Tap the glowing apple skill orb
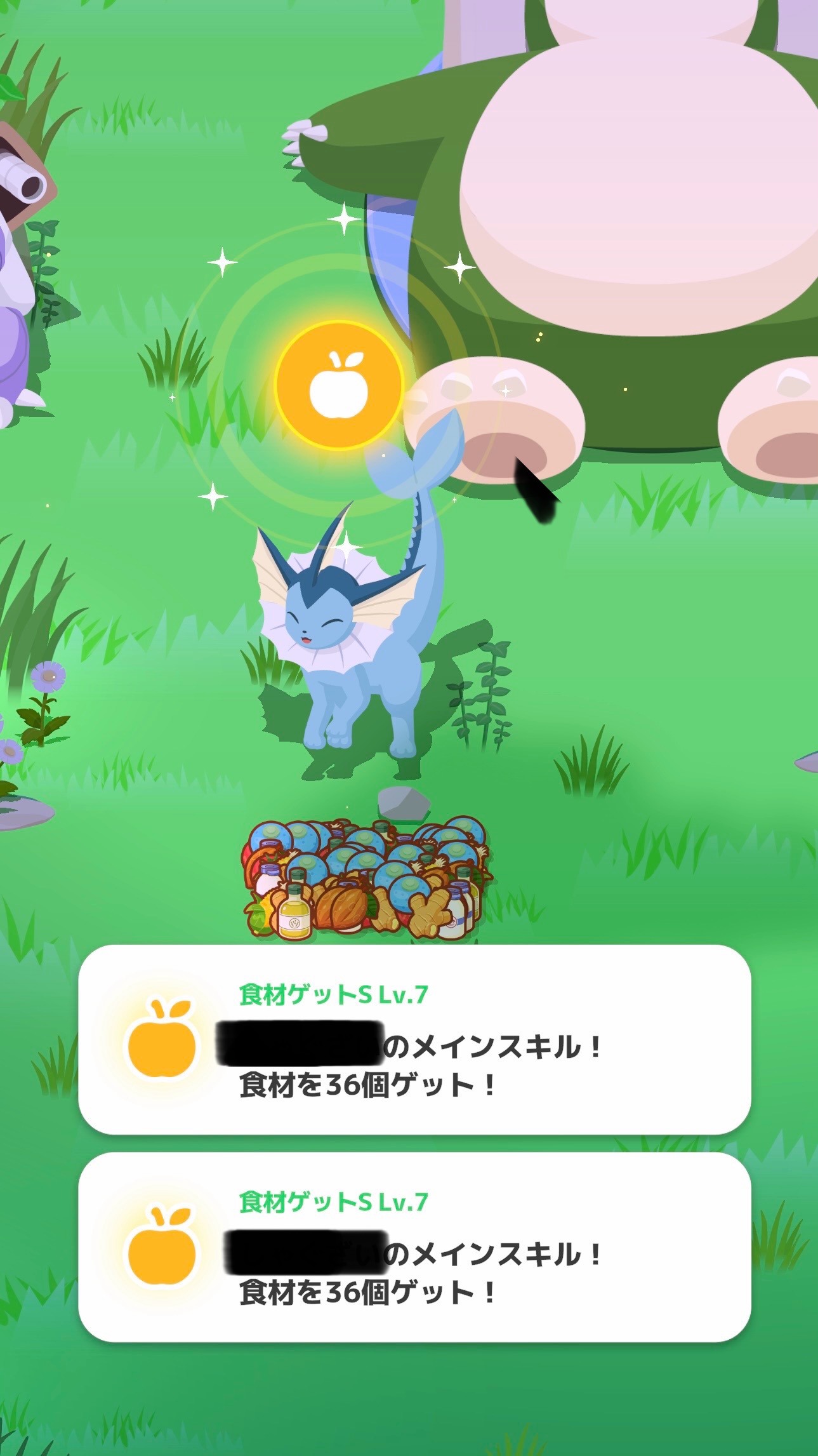The width and height of the screenshot is (818, 1456). (339, 385)
